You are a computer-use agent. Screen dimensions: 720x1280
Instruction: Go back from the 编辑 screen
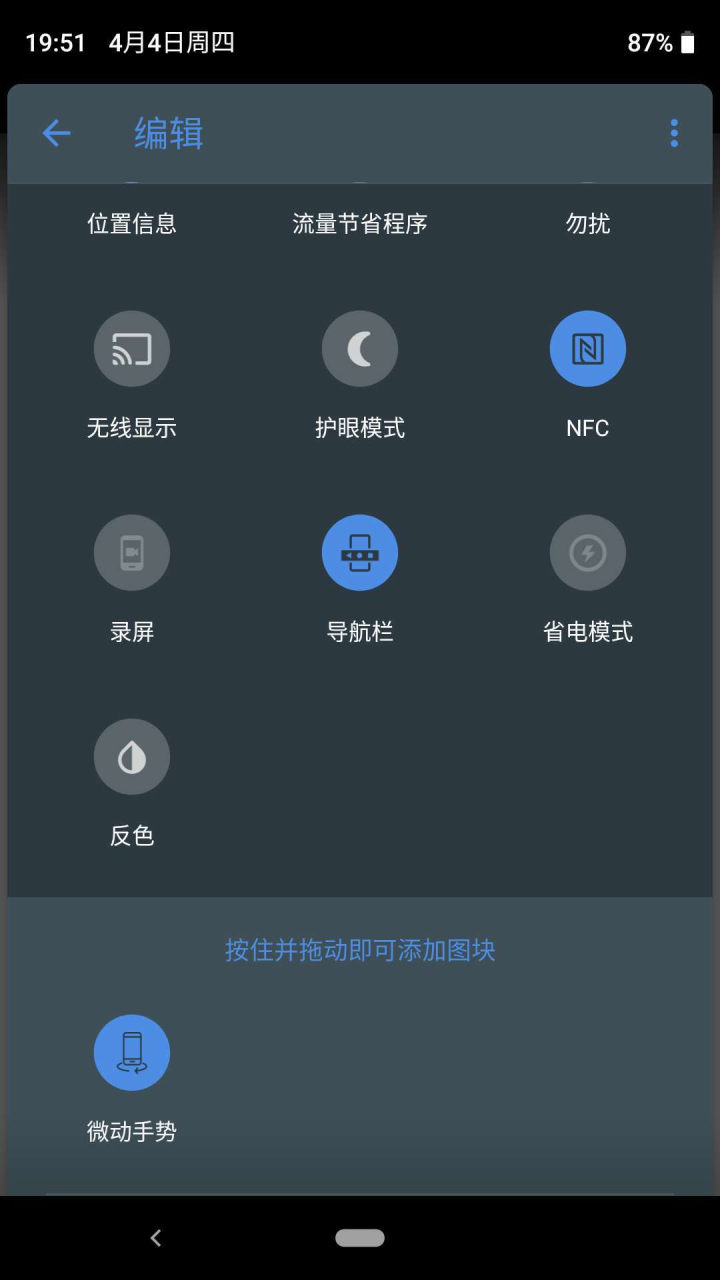[57, 133]
